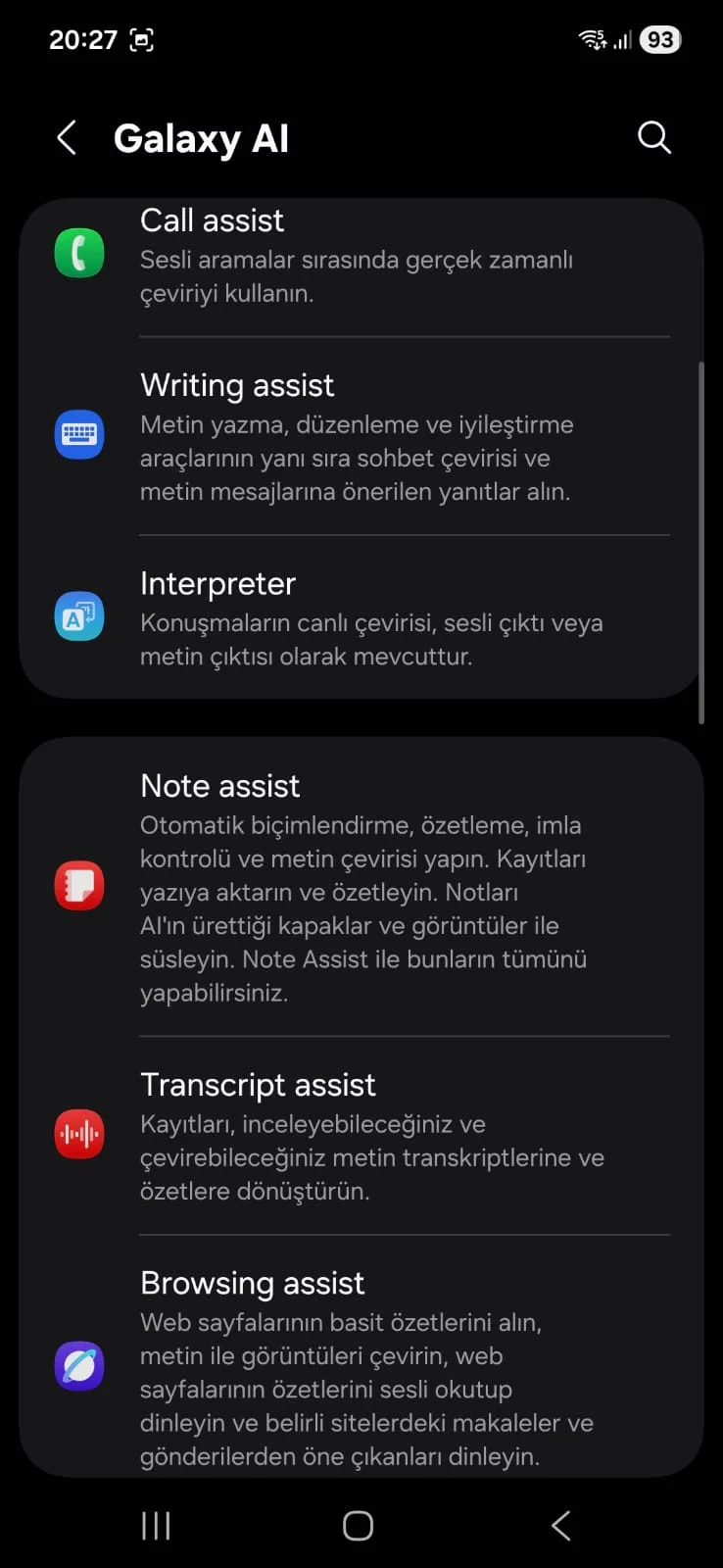Open the search icon in the header
This screenshot has height=1568, width=723.
pos(653,138)
